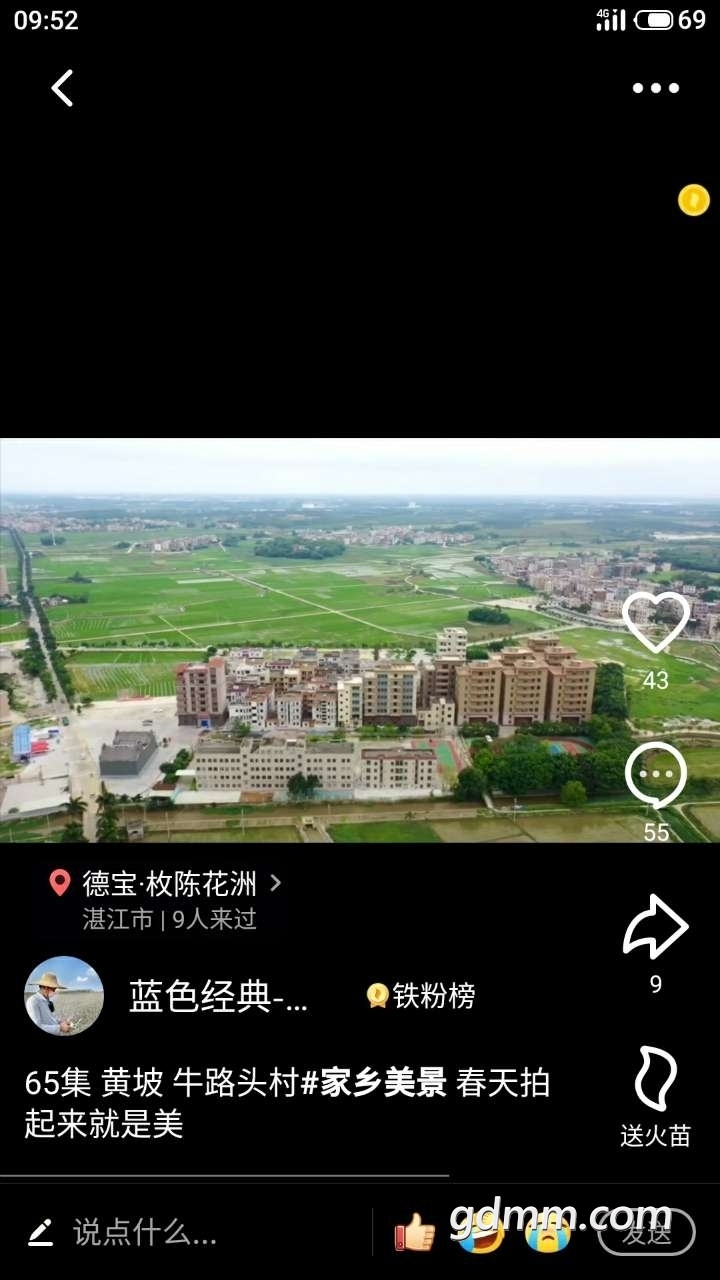Like this video with the heart
This screenshot has width=720, height=1280.
[656, 623]
